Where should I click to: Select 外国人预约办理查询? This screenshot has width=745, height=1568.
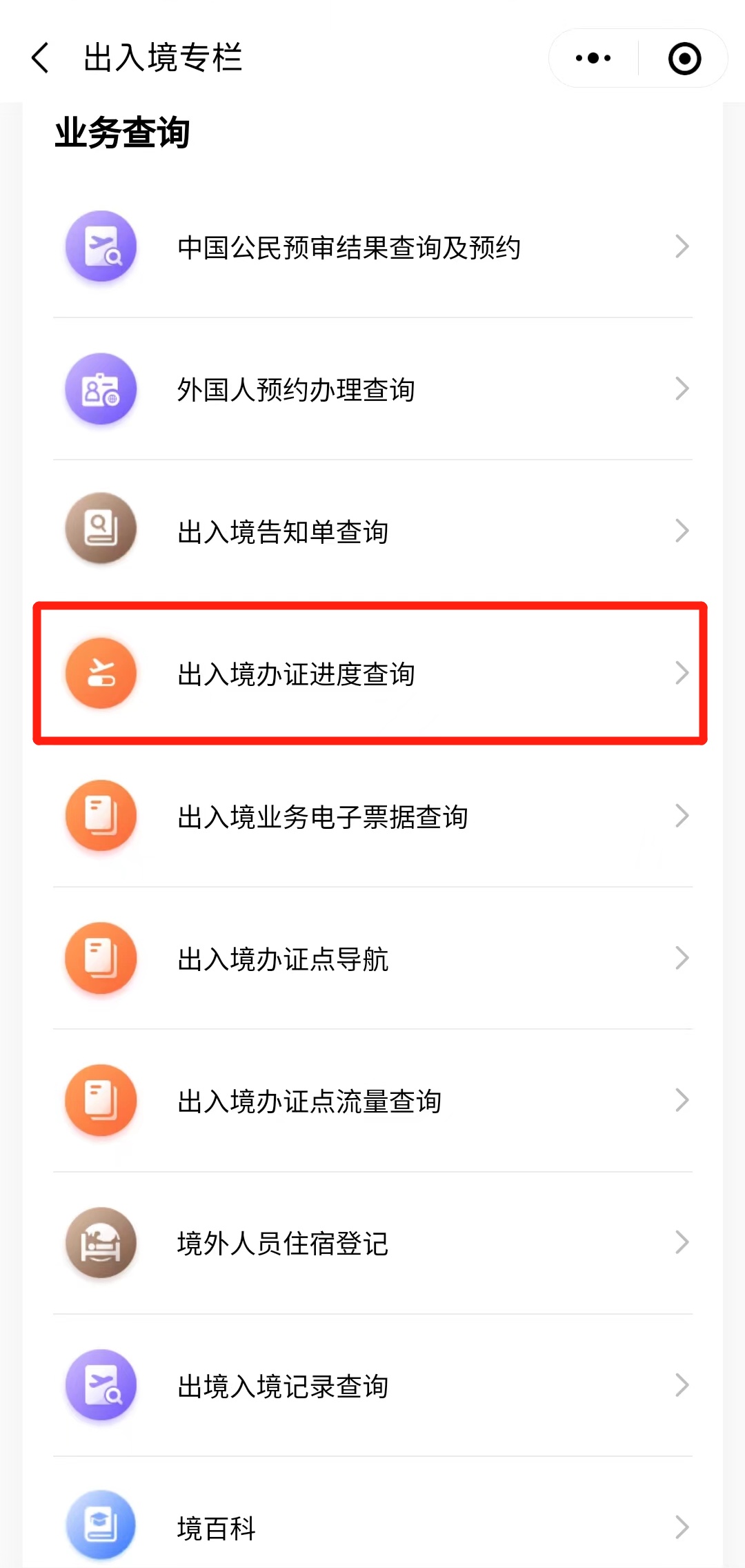372,389
